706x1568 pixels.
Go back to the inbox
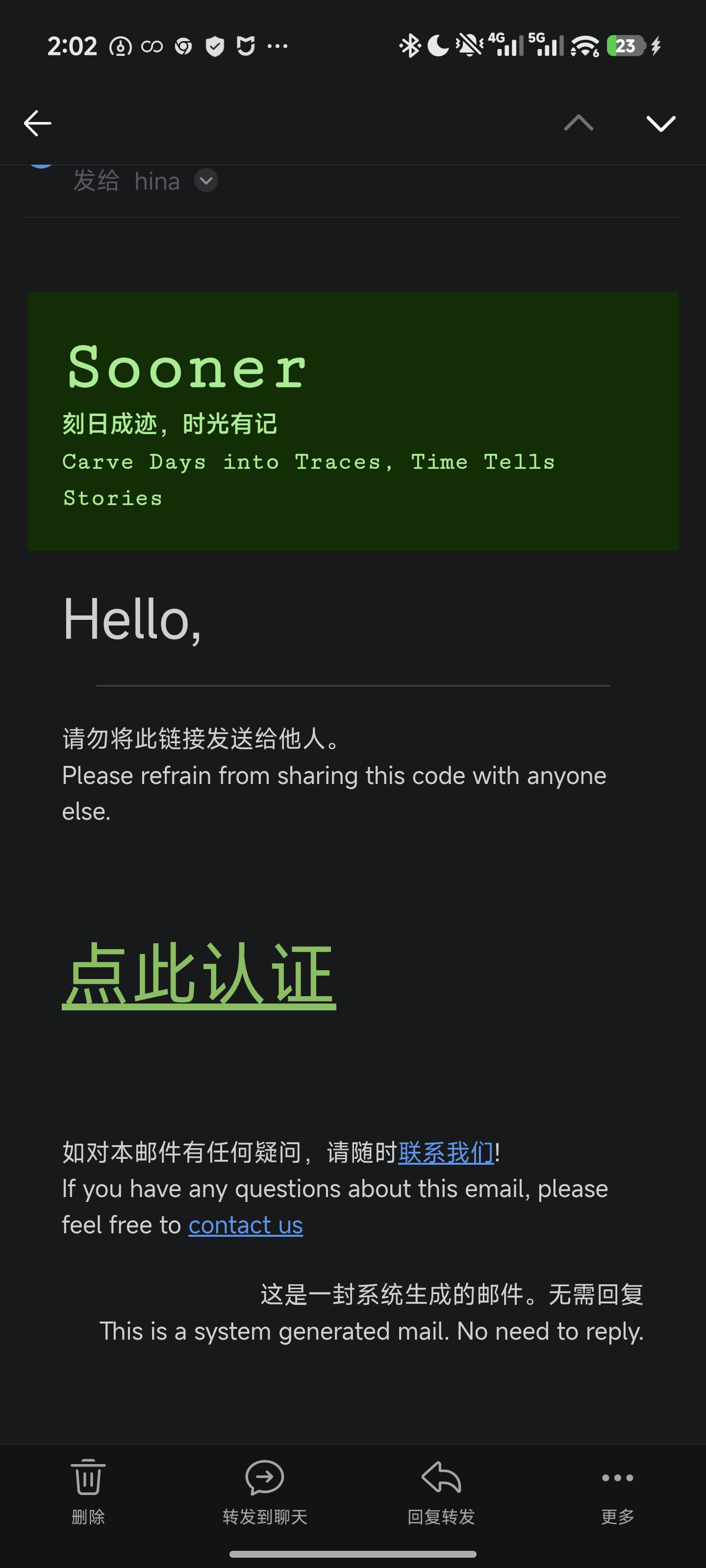(37, 123)
